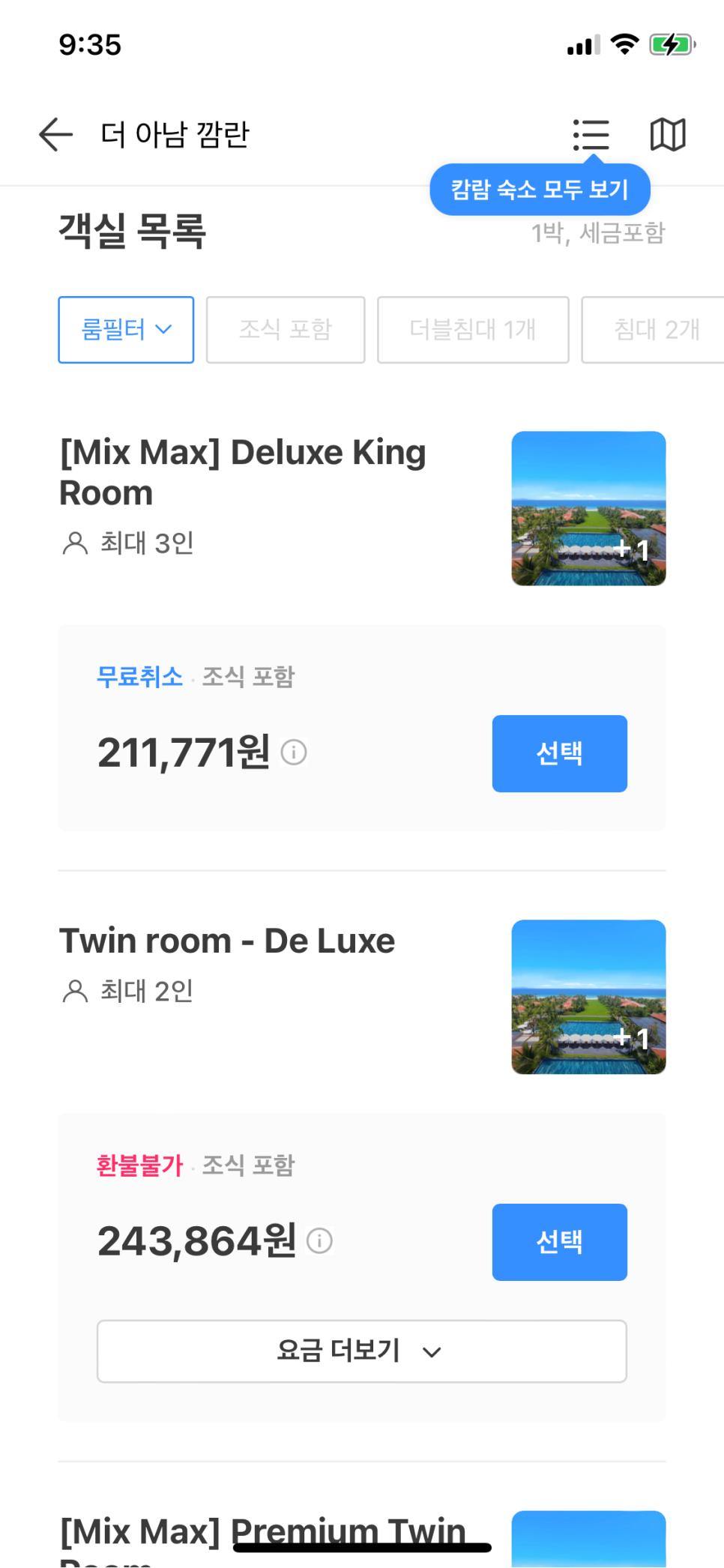This screenshot has height=1568, width=724.
Task: Go back using the arrow icon
Action: tap(56, 135)
